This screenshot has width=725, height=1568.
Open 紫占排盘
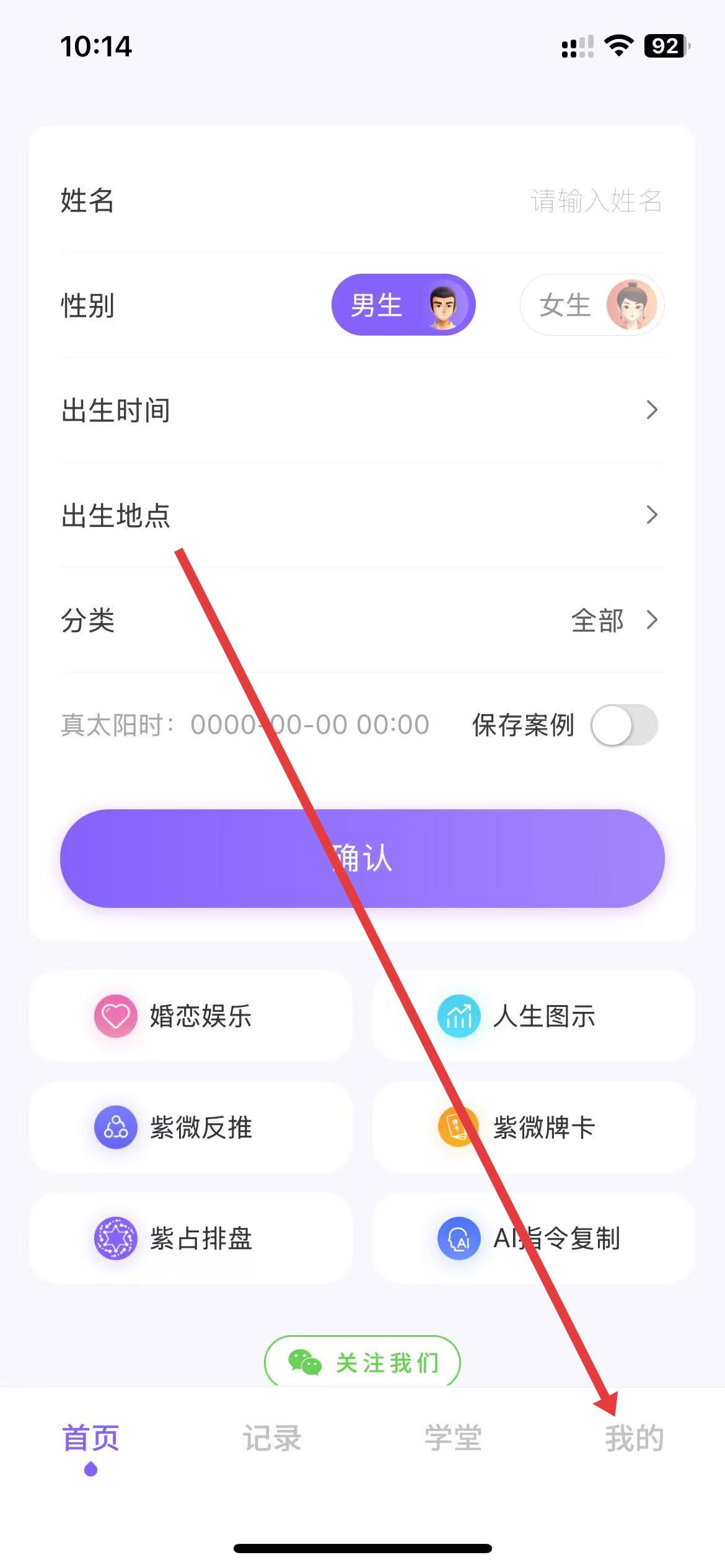[191, 1239]
